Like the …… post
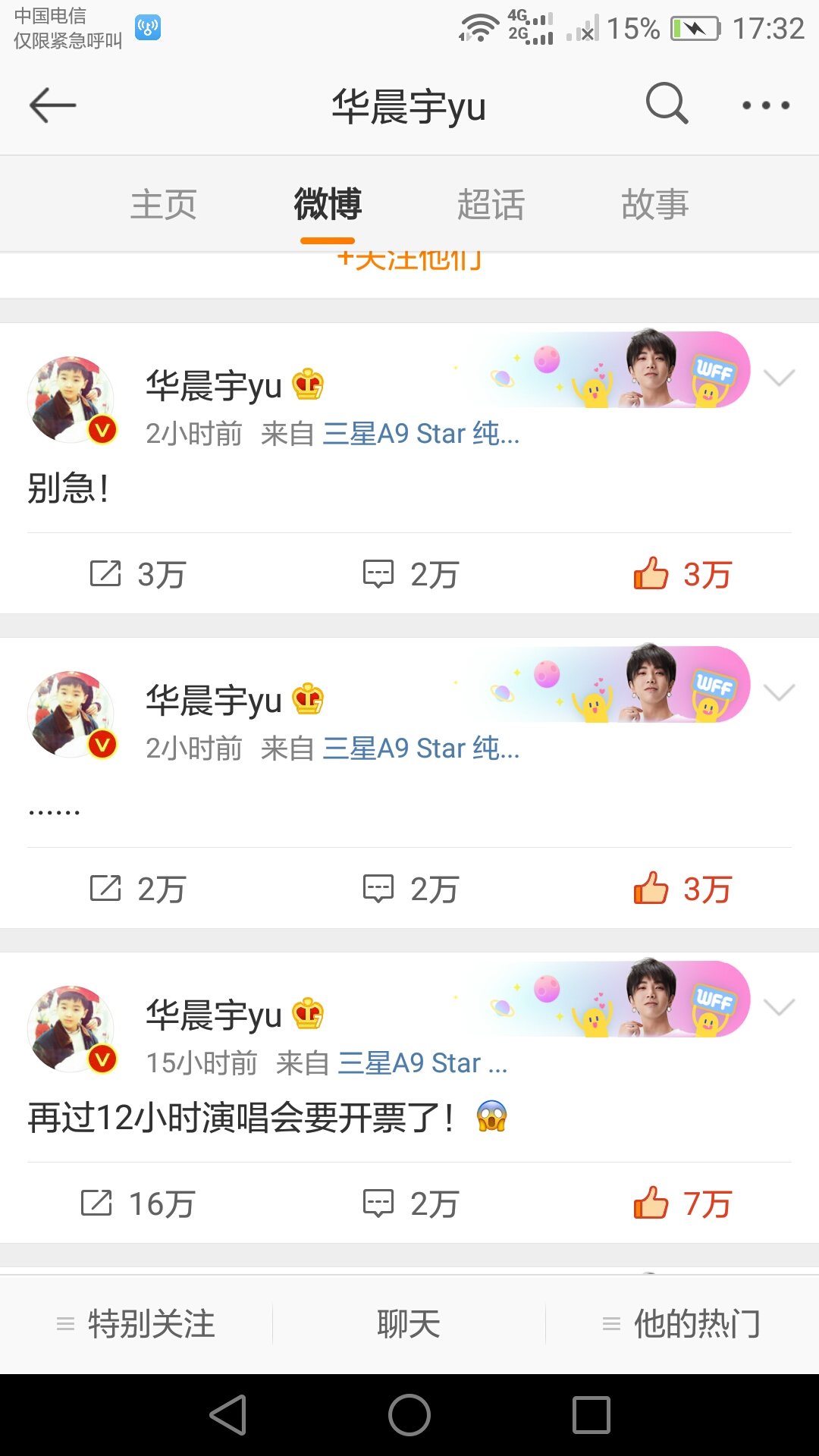The image size is (819, 1456). coord(682,889)
